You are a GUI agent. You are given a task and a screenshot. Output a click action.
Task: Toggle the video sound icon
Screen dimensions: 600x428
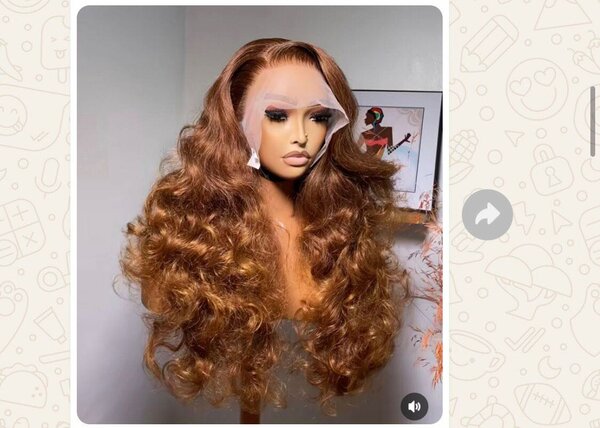coord(414,406)
